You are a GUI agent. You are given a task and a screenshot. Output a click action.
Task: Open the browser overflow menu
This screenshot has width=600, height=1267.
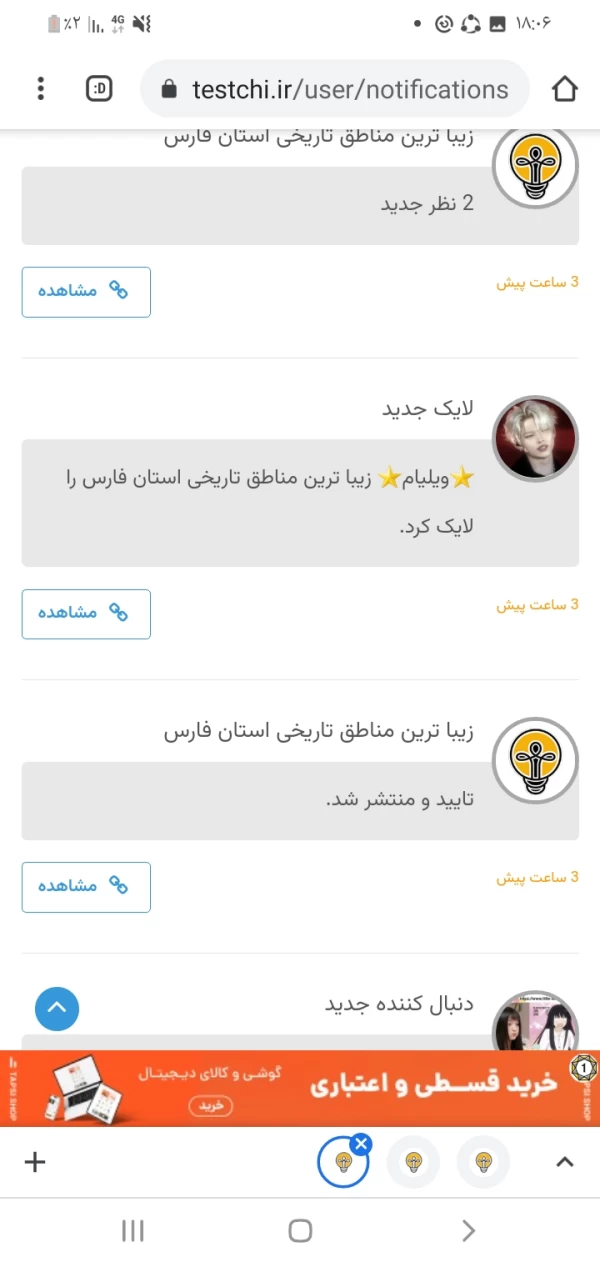(40, 89)
